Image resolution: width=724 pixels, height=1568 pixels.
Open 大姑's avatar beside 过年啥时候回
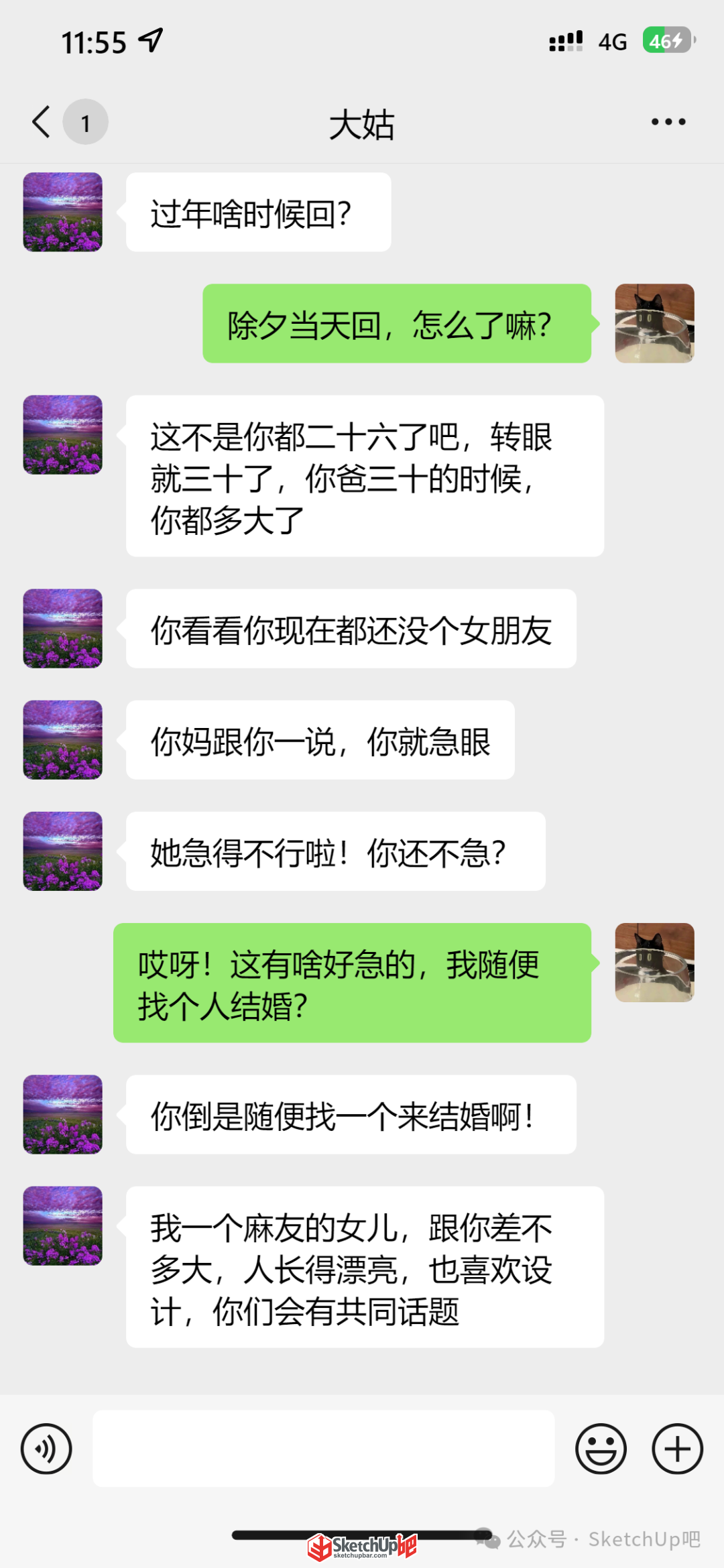(x=63, y=212)
